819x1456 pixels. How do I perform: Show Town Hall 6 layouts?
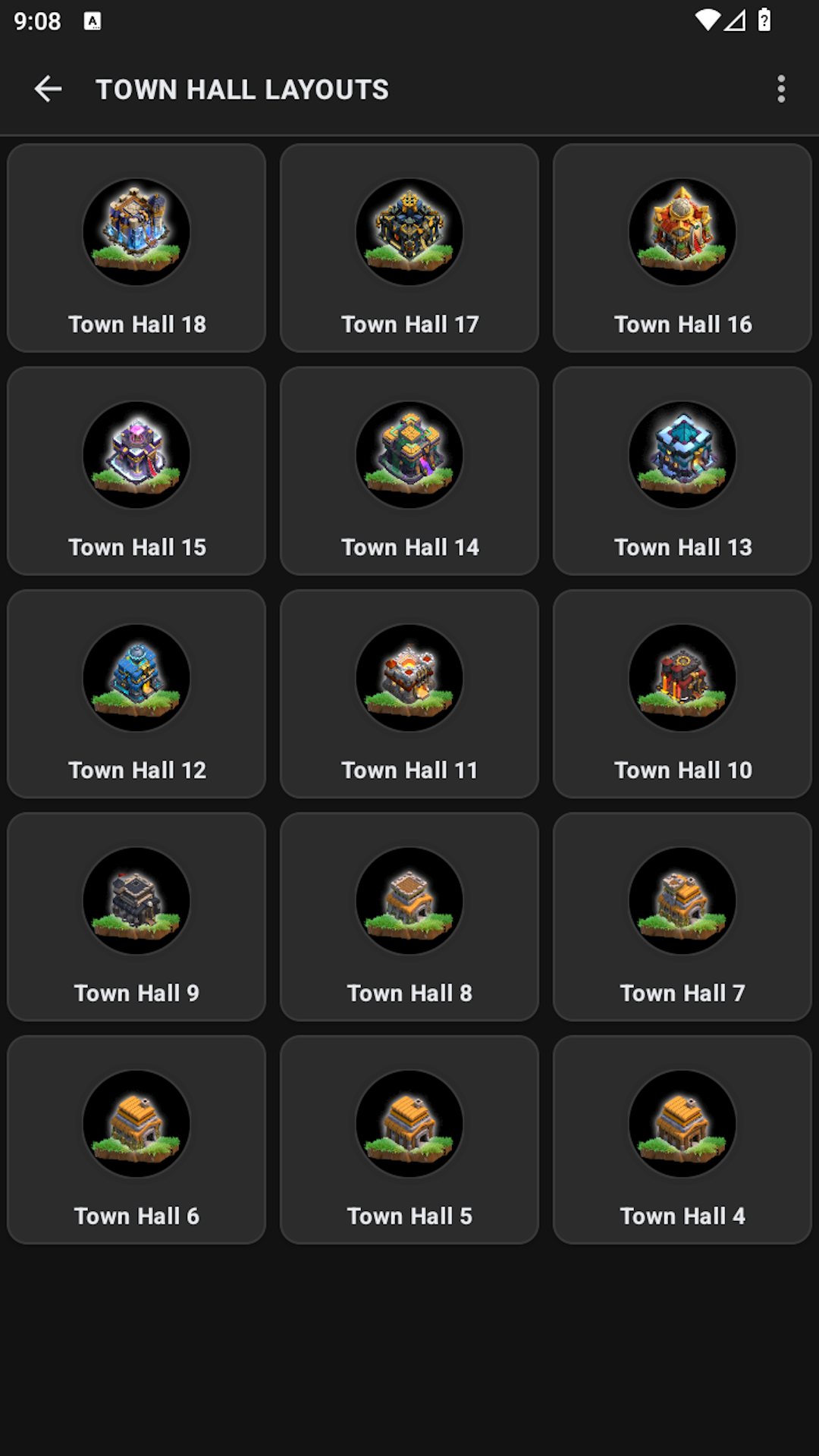tap(136, 1140)
